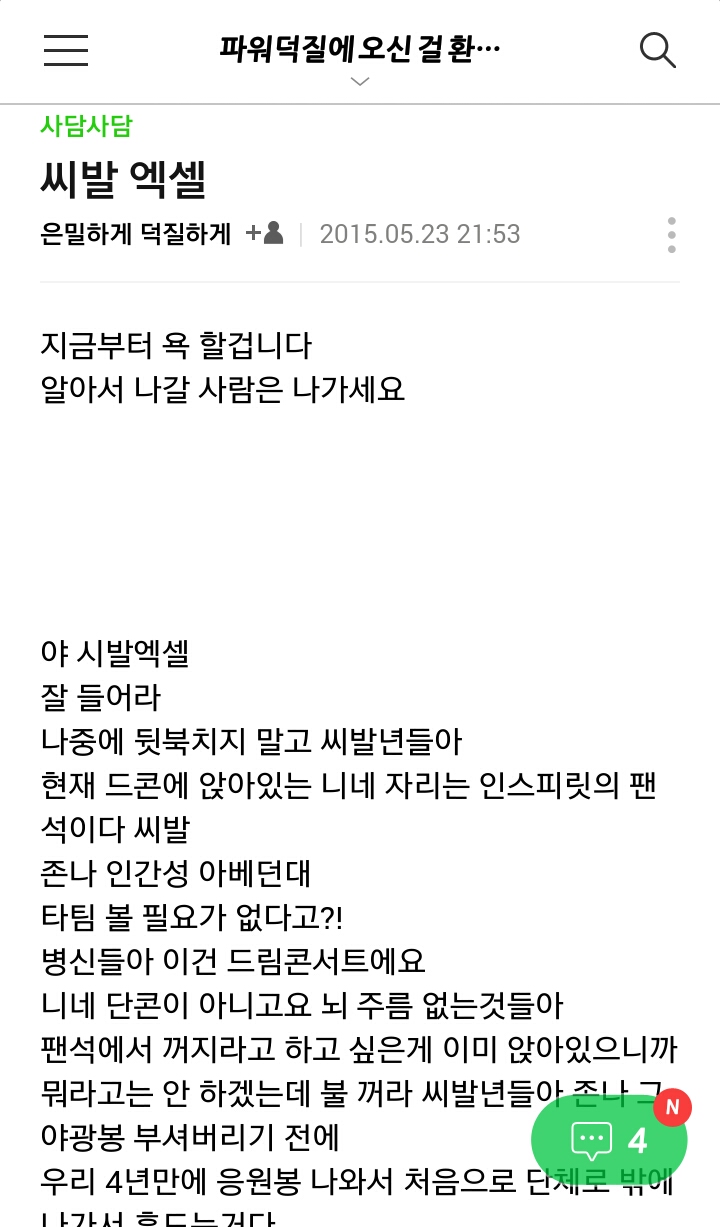Image resolution: width=720 pixels, height=1227 pixels.
Task: Open the comments bubble button showing 4
Action: tap(608, 1140)
